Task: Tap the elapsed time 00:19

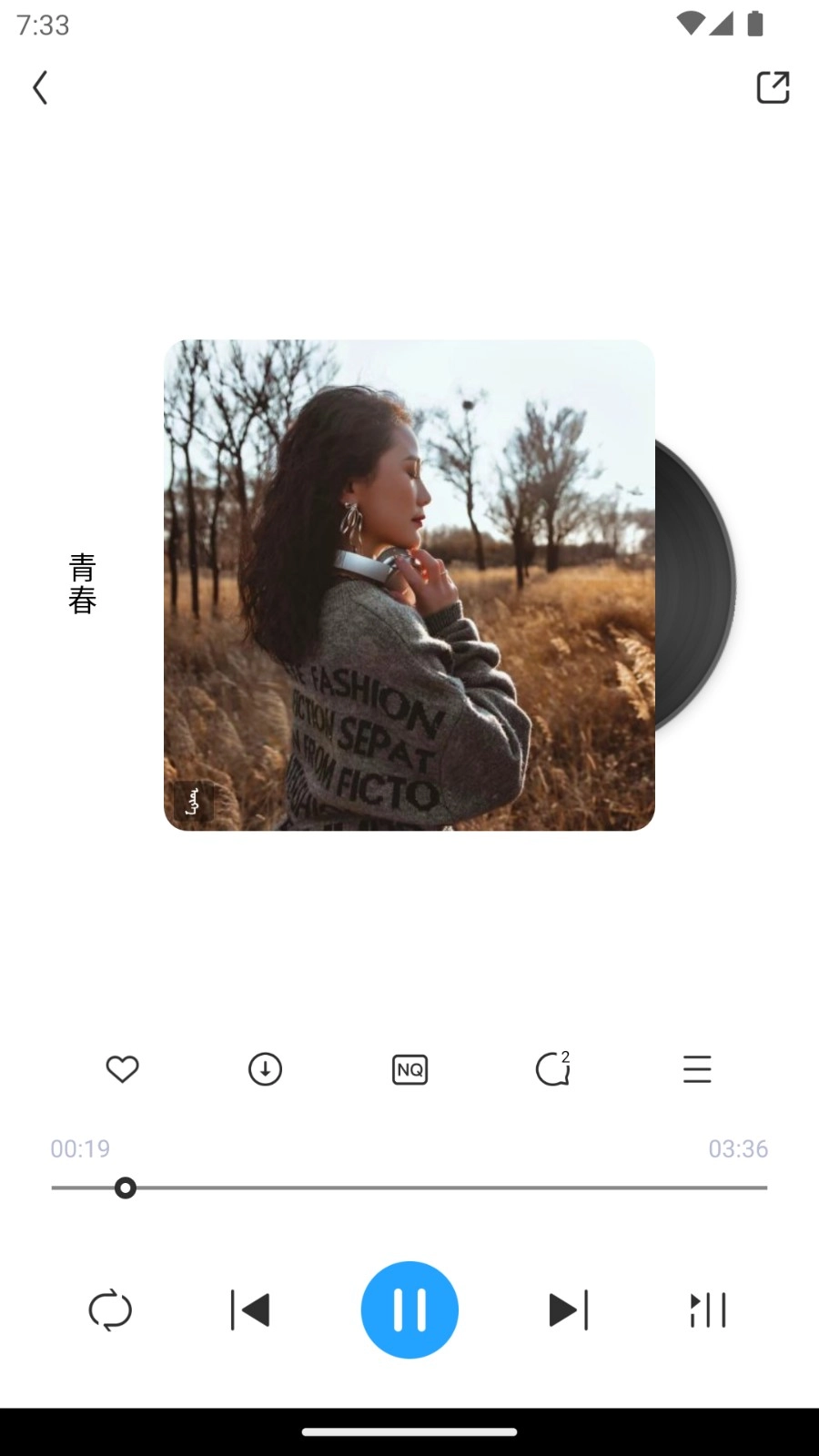Action: tap(80, 1148)
